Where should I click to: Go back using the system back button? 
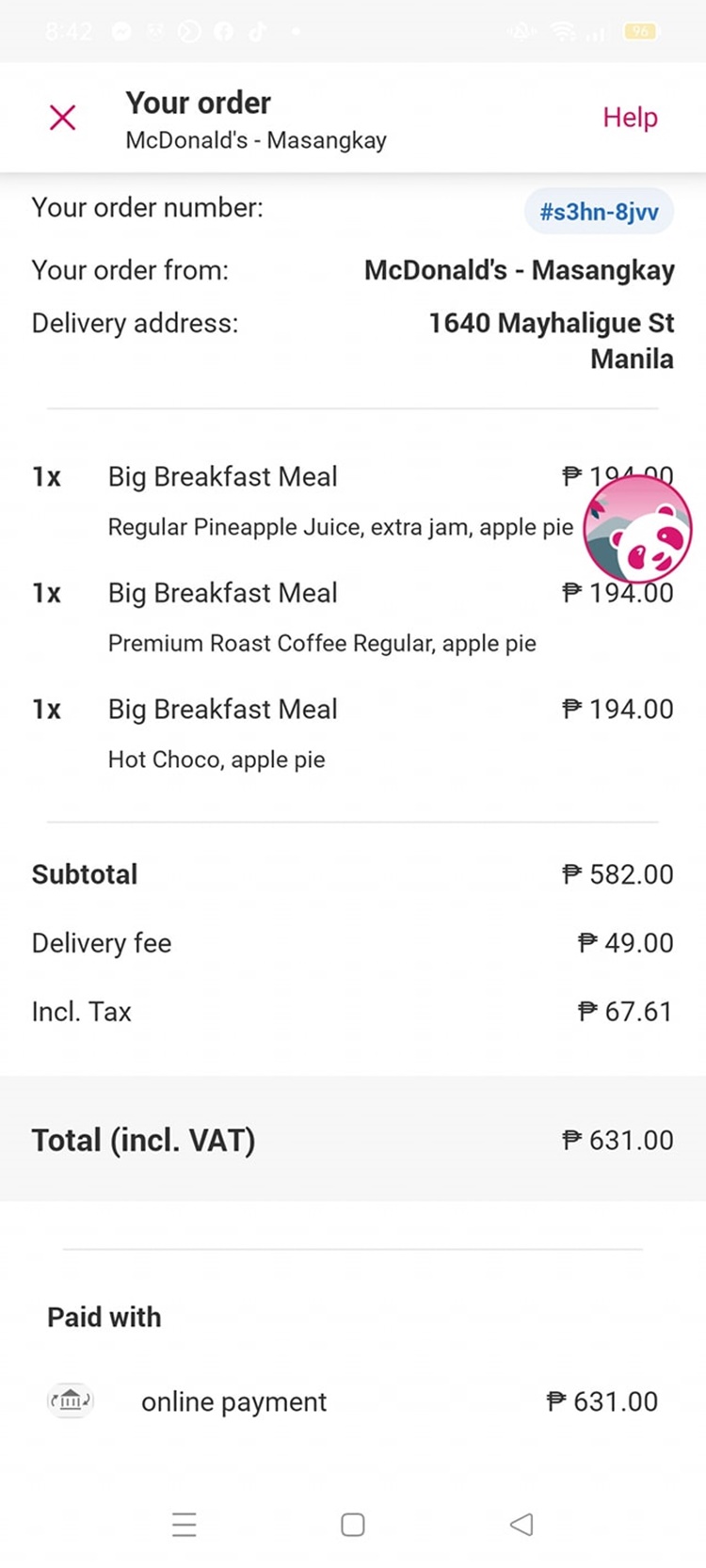click(521, 1524)
